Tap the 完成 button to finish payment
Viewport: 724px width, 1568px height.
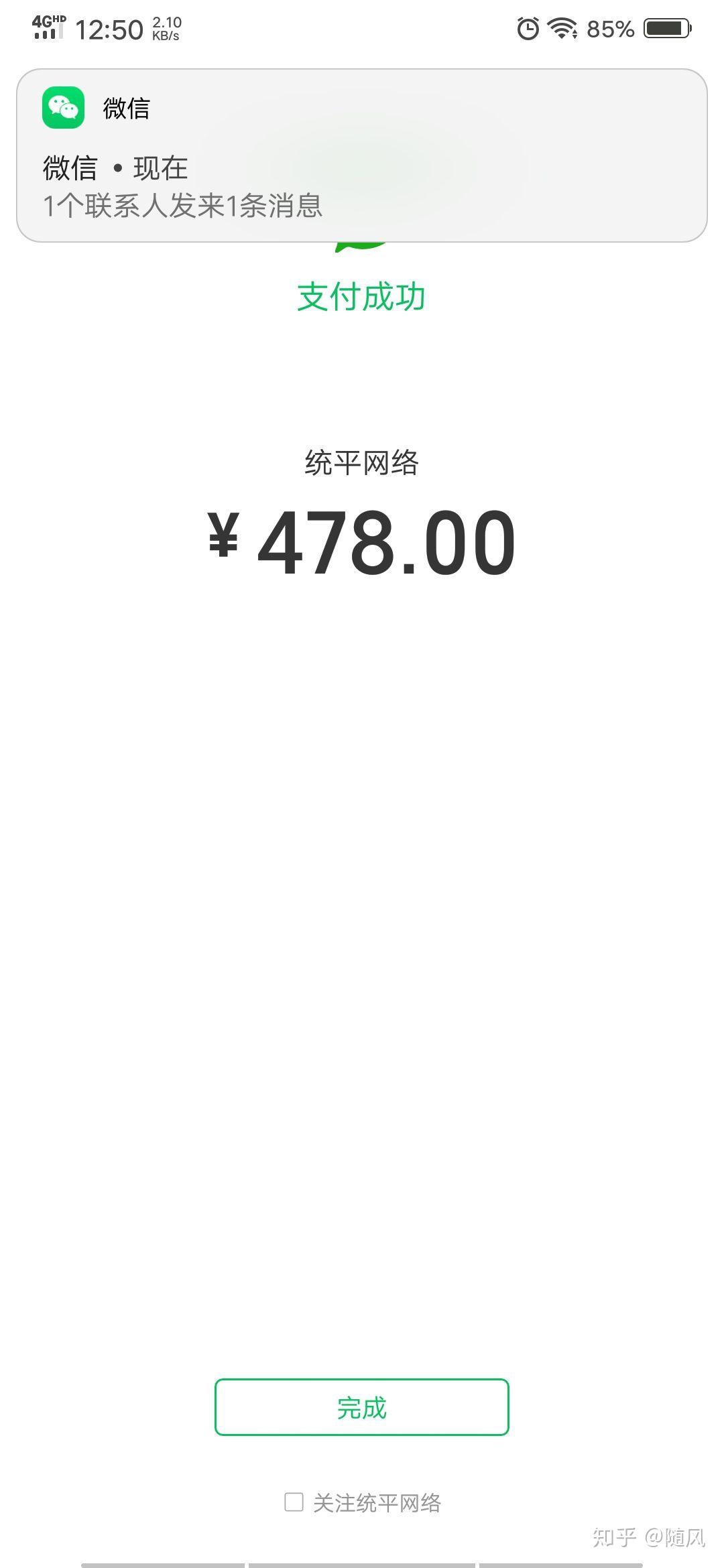[362, 1407]
